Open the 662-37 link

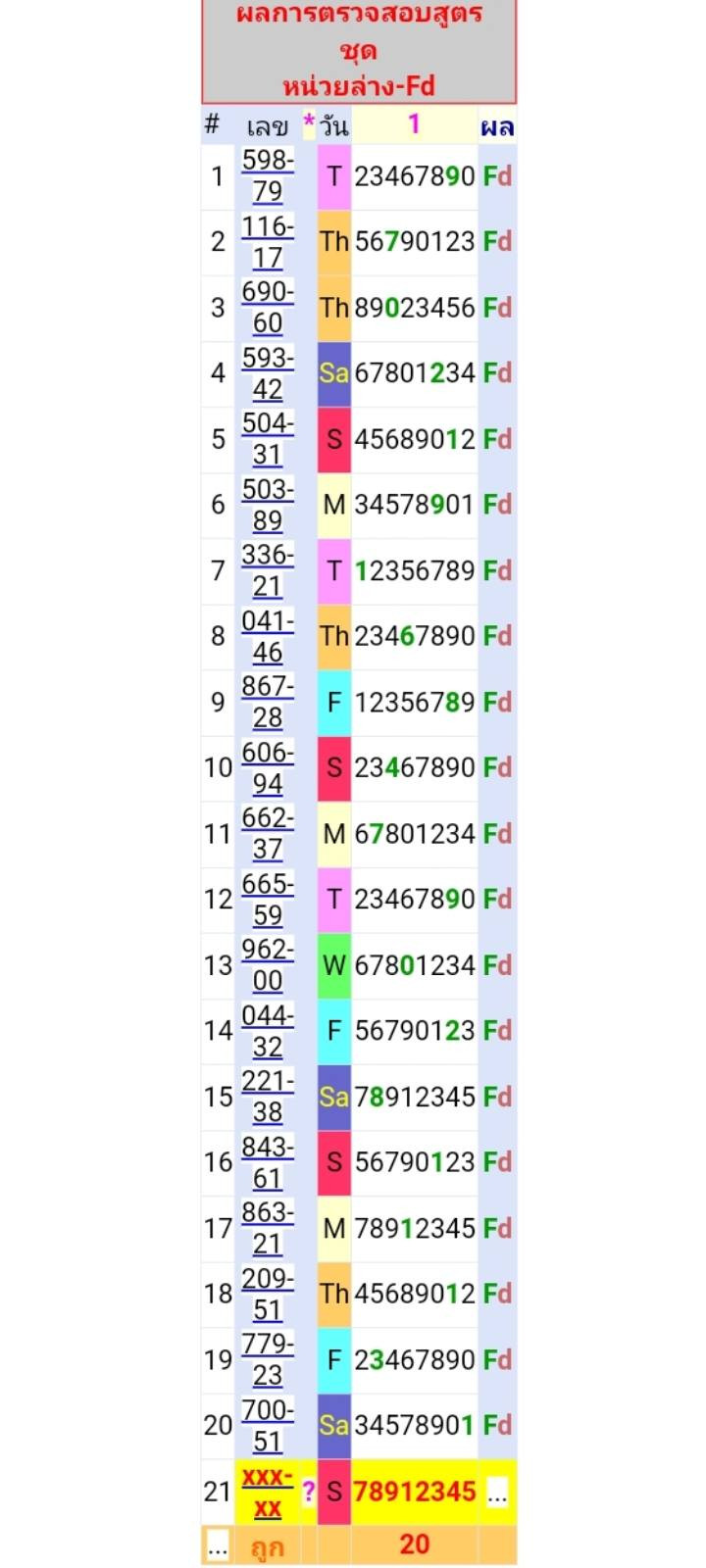click(x=268, y=832)
